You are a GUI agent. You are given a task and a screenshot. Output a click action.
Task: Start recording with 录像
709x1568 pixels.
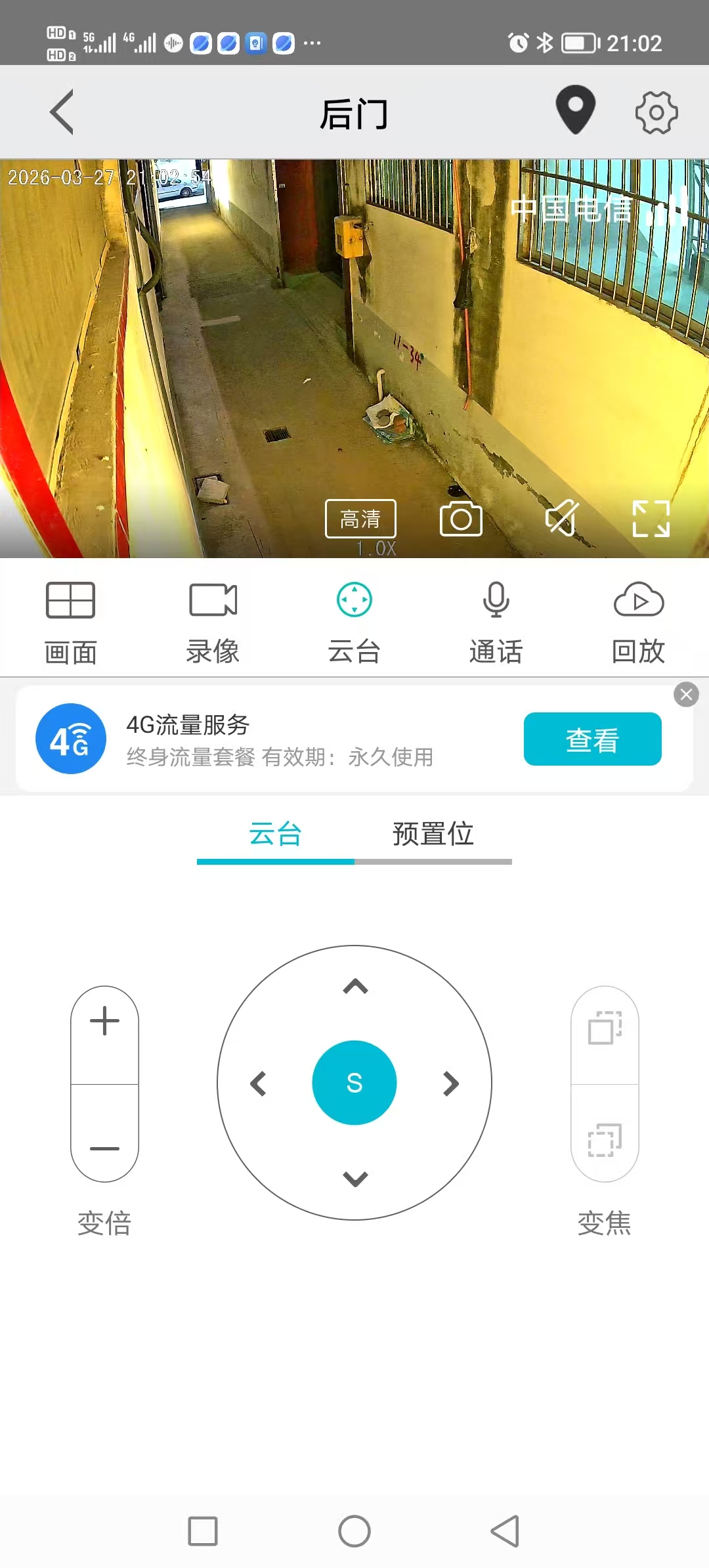213,621
